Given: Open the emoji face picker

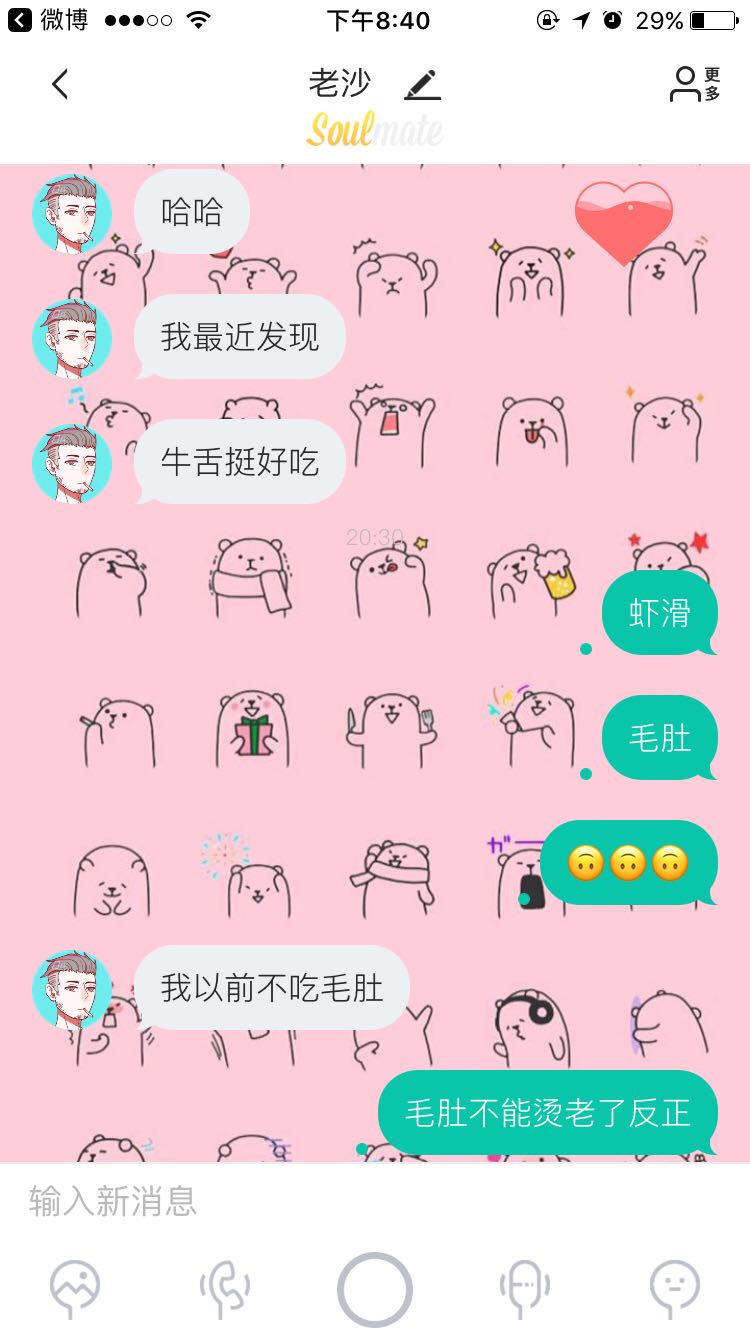Looking at the screenshot, I should click(x=675, y=1289).
